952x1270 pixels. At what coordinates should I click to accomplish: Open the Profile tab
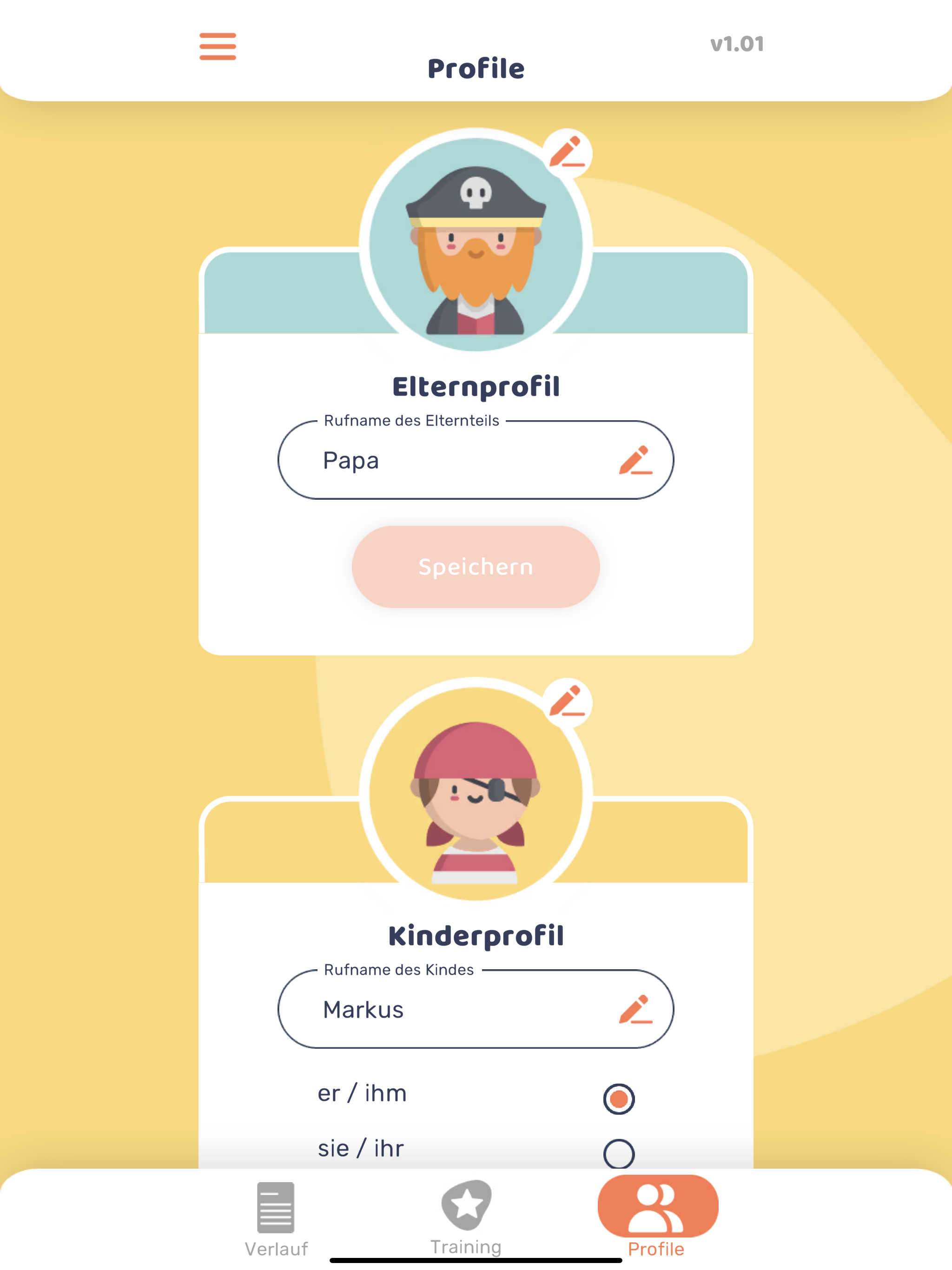[x=657, y=1216]
